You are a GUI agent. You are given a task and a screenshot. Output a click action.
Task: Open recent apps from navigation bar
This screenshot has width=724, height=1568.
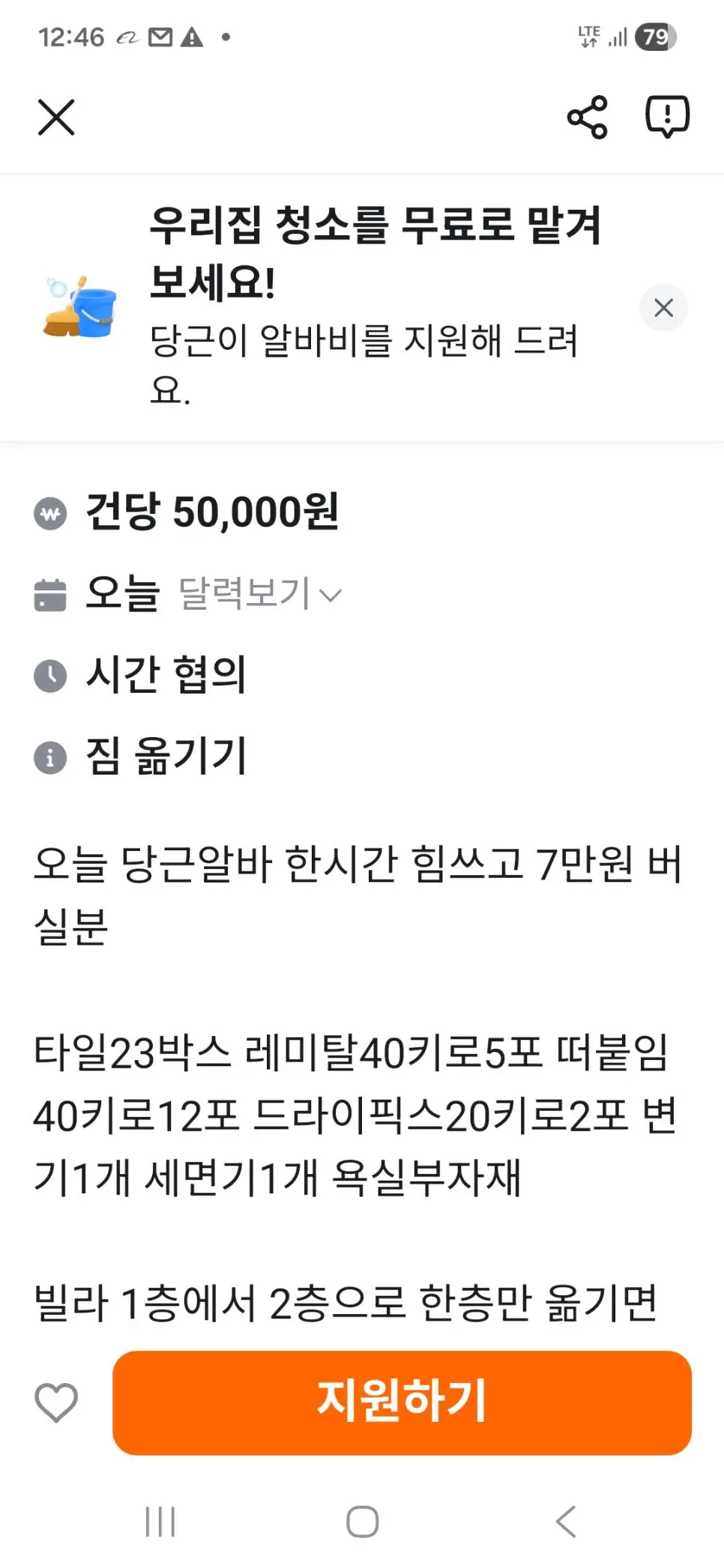[x=160, y=1522]
